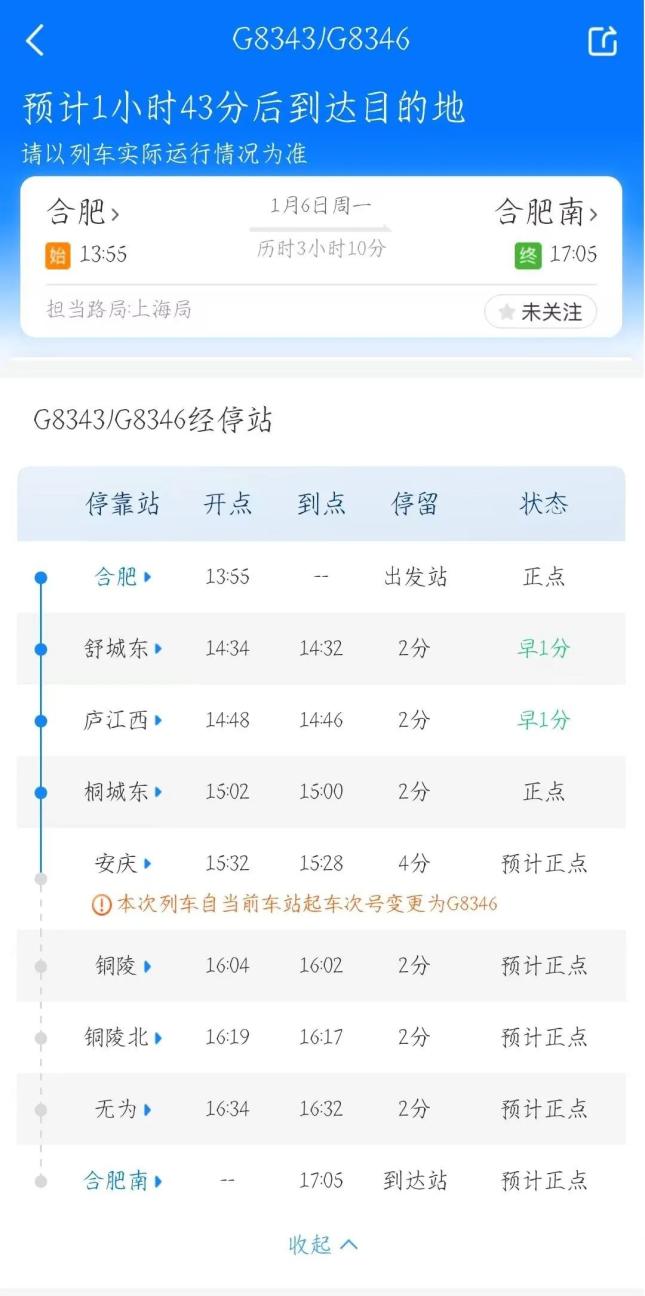Viewport: 645px width, 1296px height.
Task: Collapse the stop list with 收起
Action: pyautogui.click(x=322, y=1245)
